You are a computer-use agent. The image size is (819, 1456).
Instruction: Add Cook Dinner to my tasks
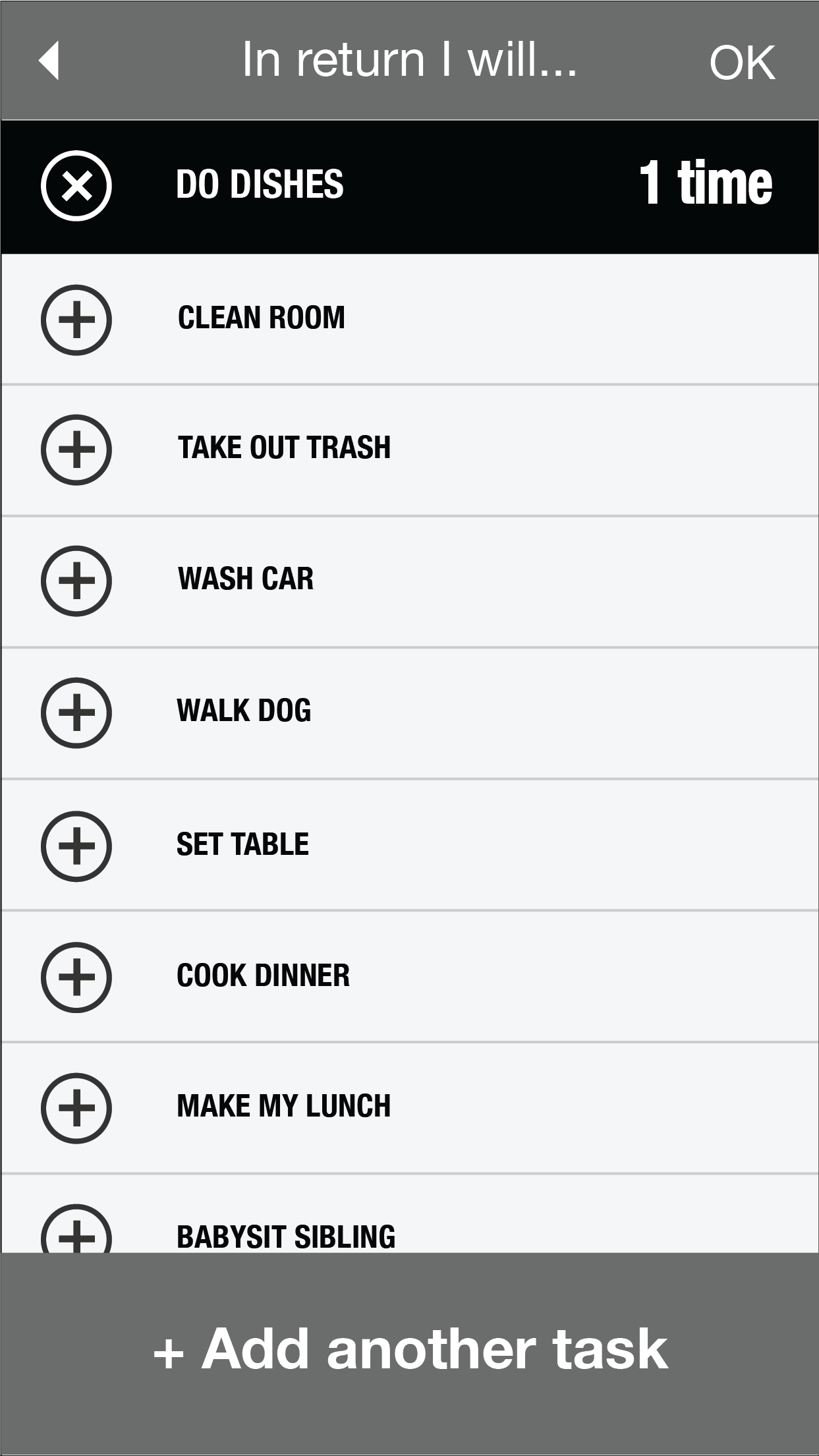[76, 977]
